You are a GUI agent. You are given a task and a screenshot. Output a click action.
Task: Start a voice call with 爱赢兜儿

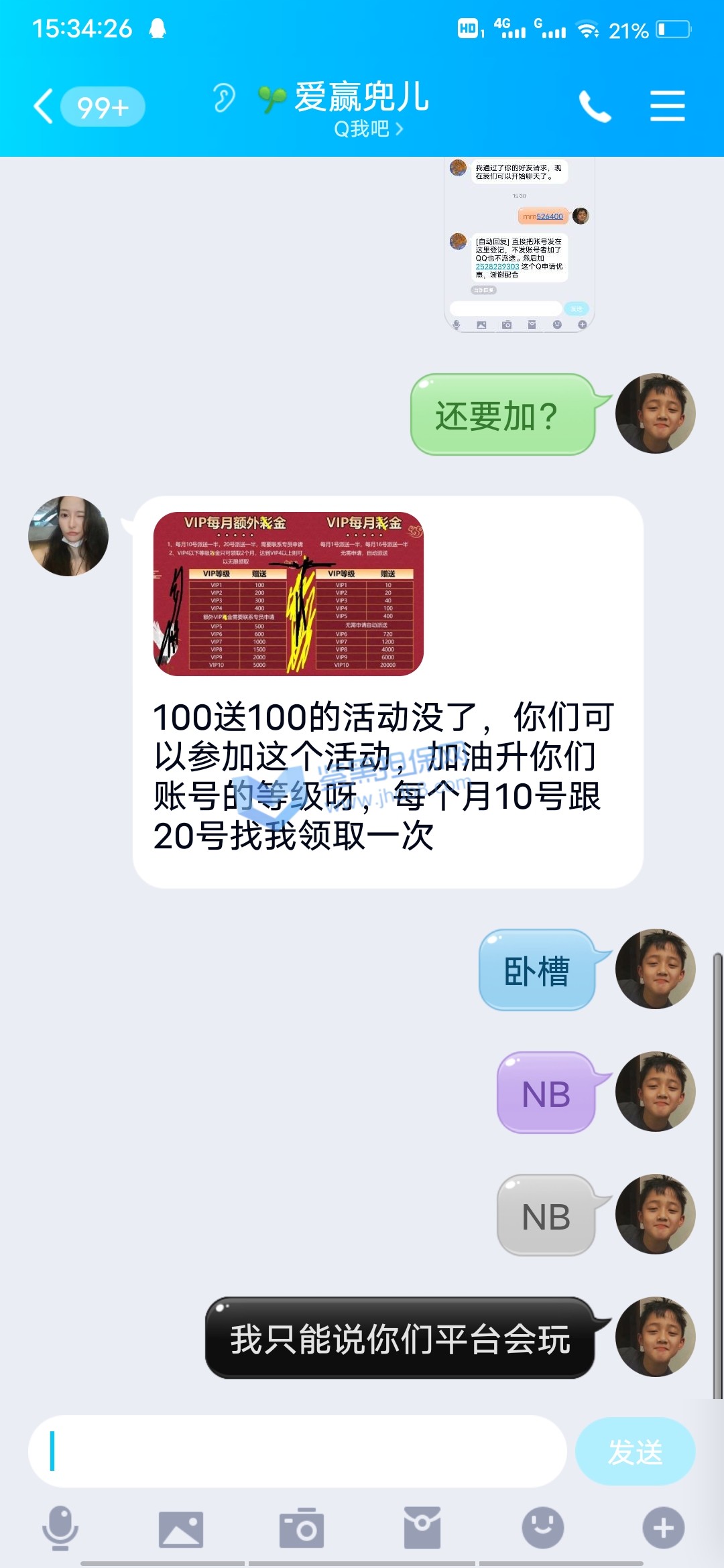click(x=595, y=107)
